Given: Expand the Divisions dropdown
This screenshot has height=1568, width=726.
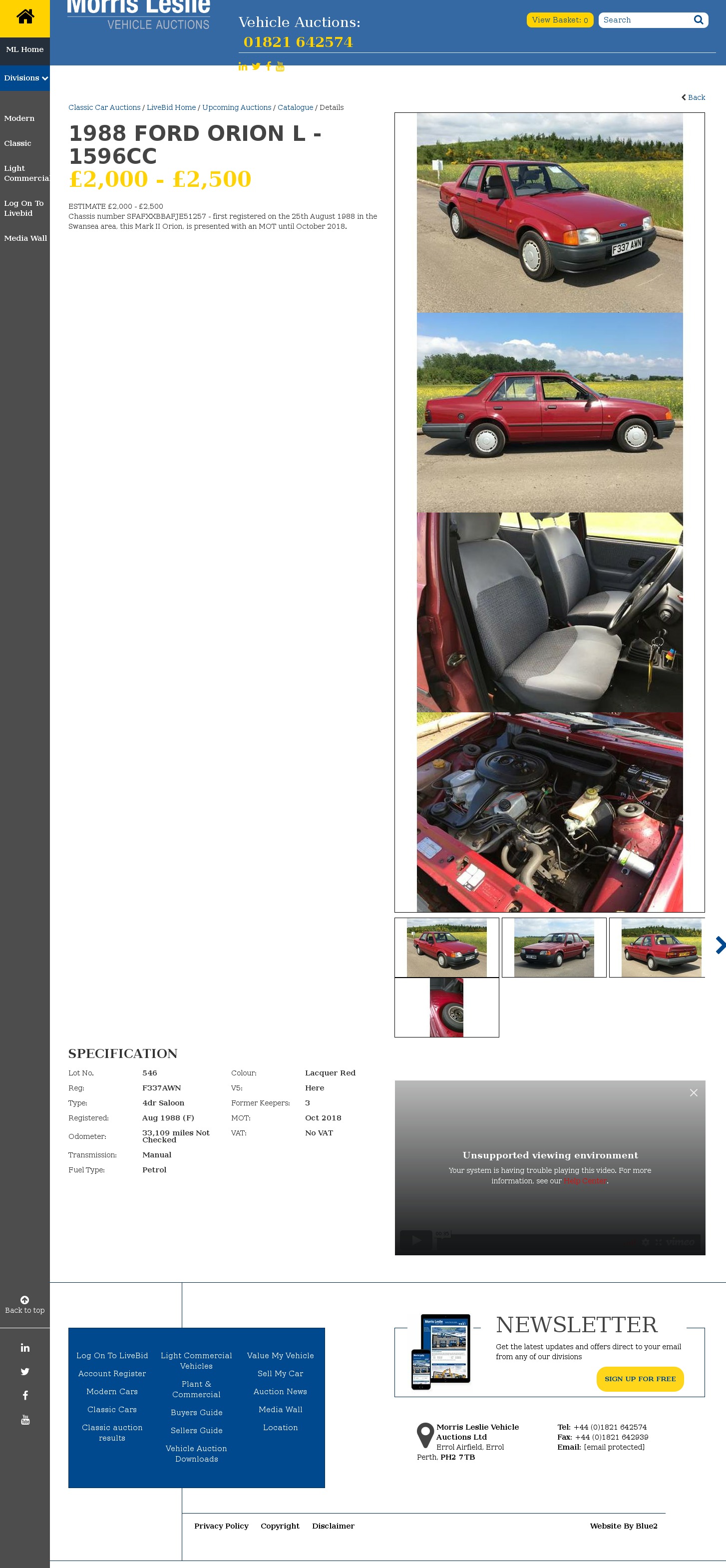Looking at the screenshot, I should 25,78.
